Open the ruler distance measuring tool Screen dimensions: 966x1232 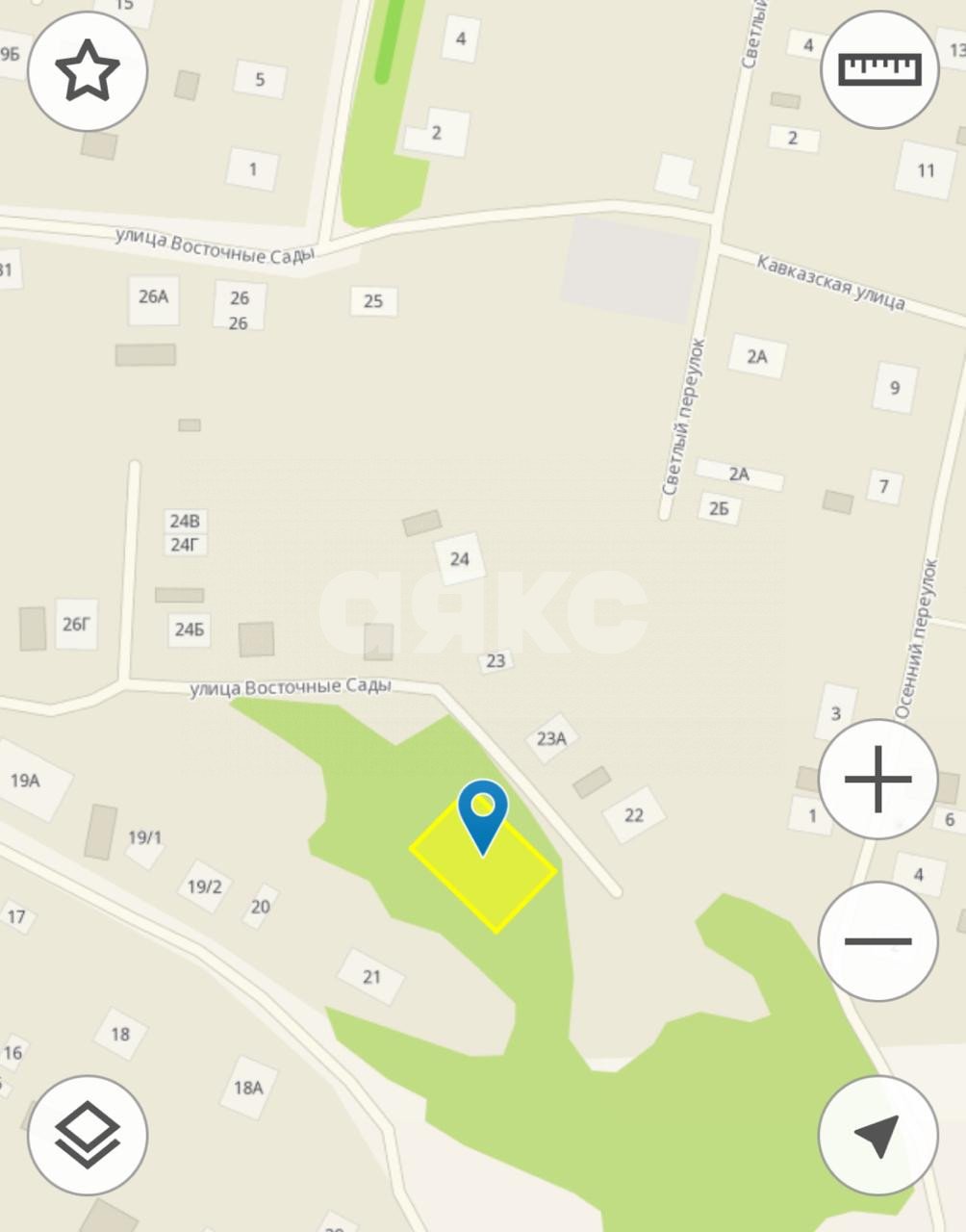[x=880, y=70]
